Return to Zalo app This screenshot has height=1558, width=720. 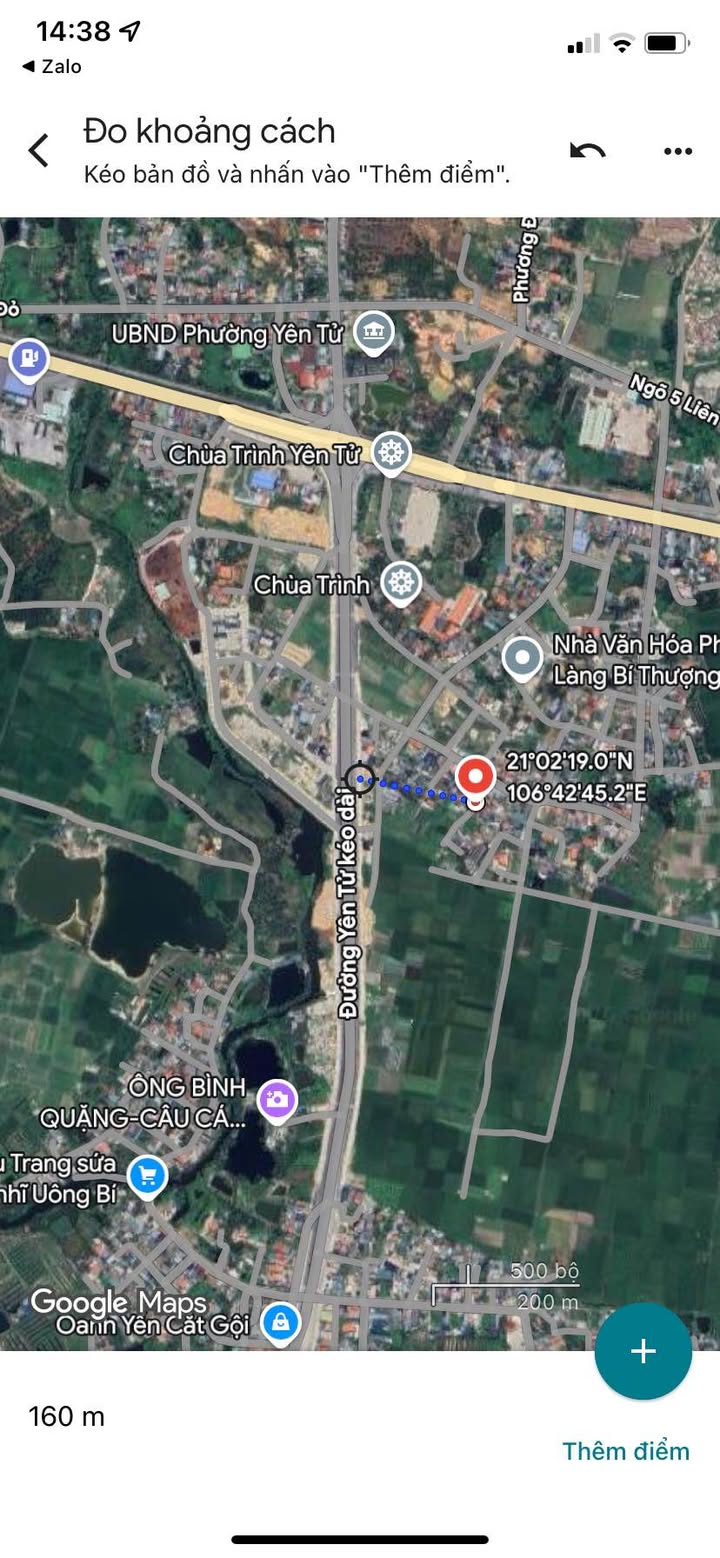[52, 67]
